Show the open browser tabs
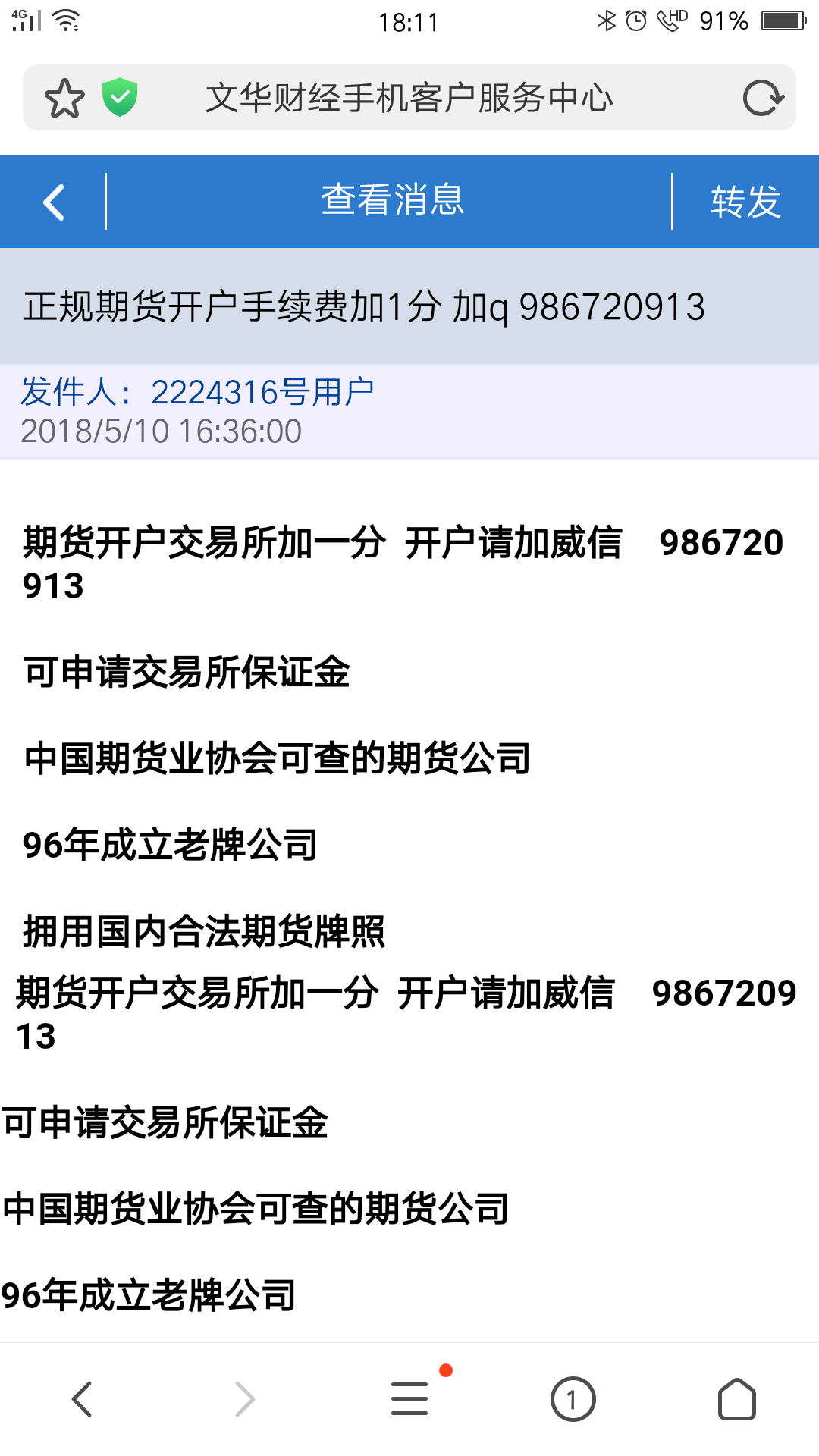819x1456 pixels. point(573,1399)
